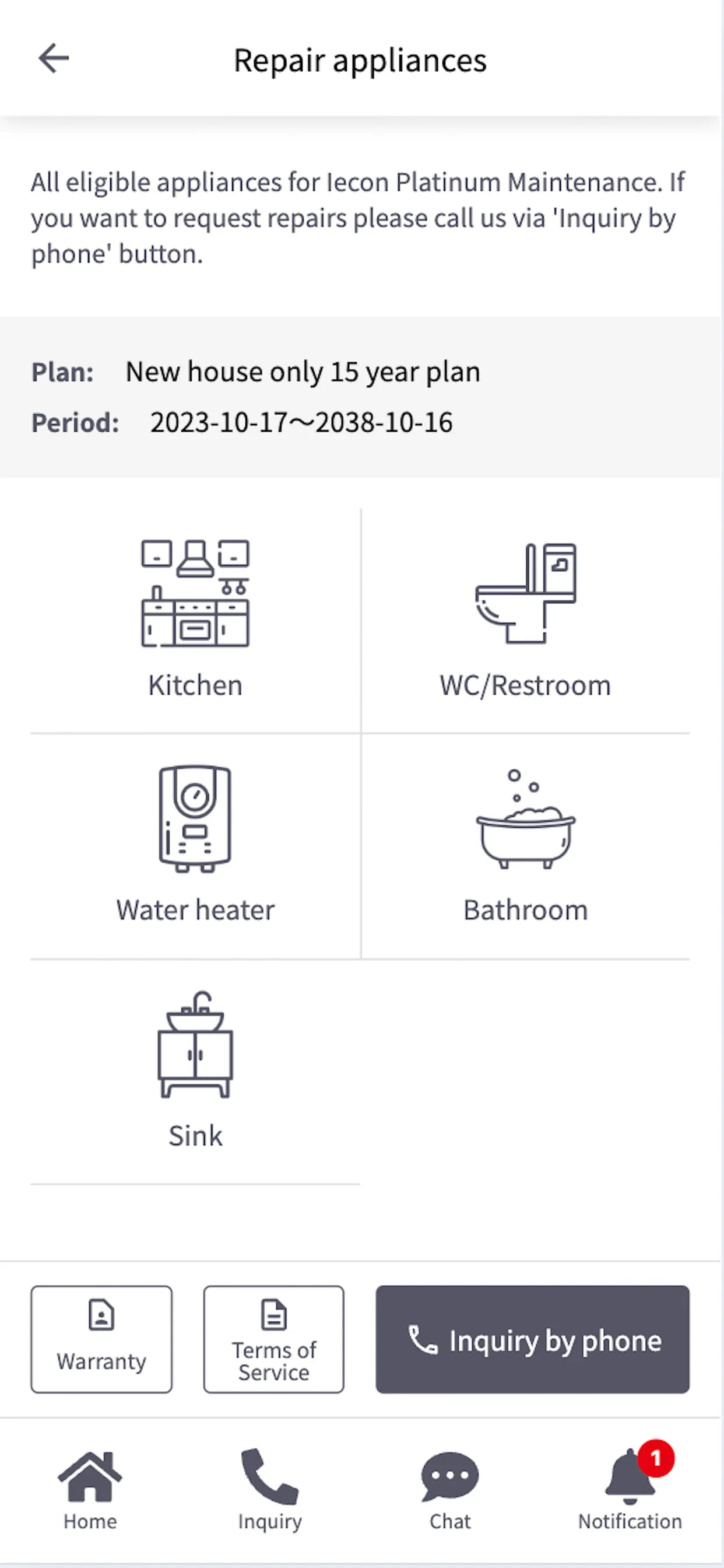724x1568 pixels.
Task: Open the Water heater category
Action: 195,843
